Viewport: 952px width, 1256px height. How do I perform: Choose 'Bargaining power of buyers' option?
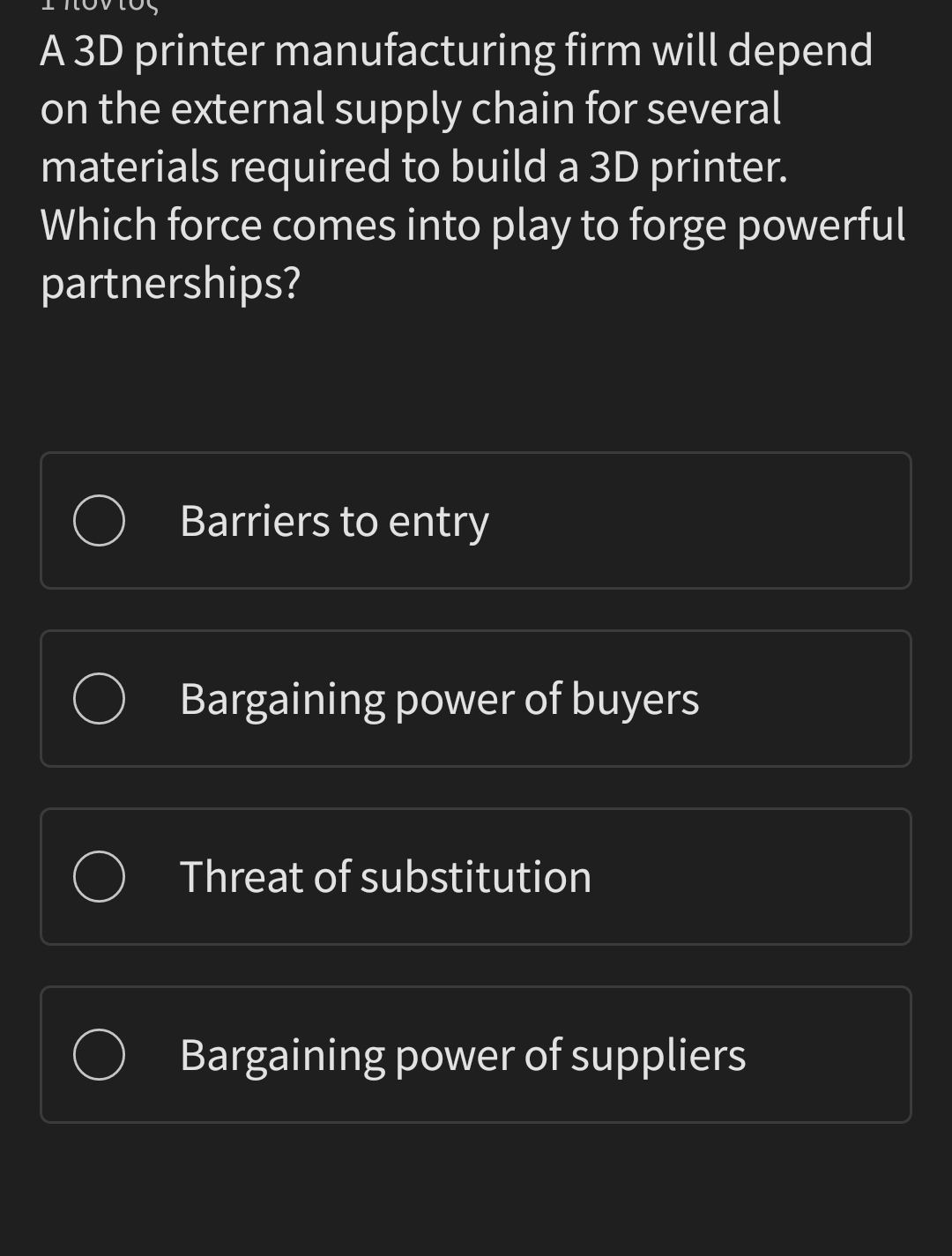point(99,699)
